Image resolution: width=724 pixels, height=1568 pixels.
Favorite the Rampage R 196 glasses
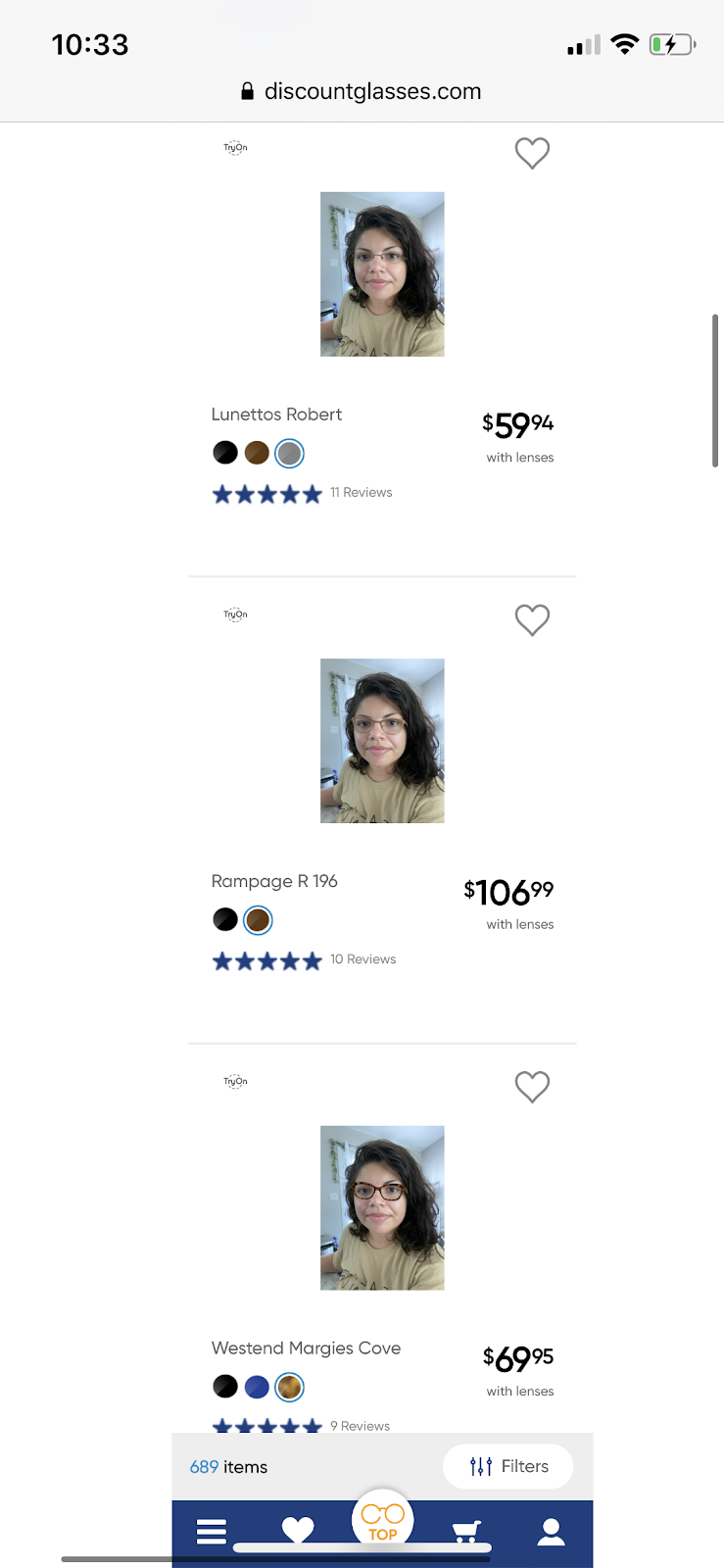pos(532,619)
